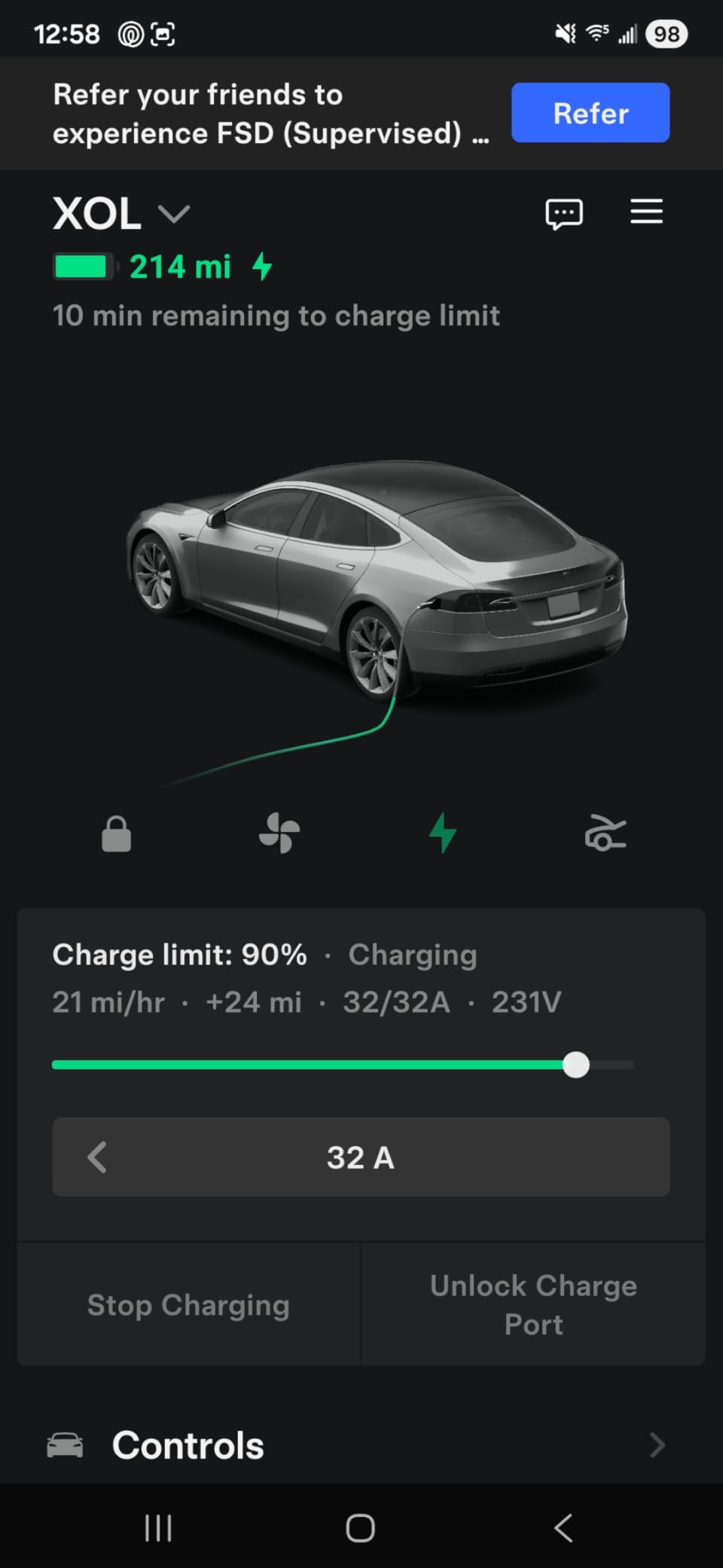The height and width of the screenshot is (1568, 723).
Task: Expand the Controls section
Action: (188, 1444)
